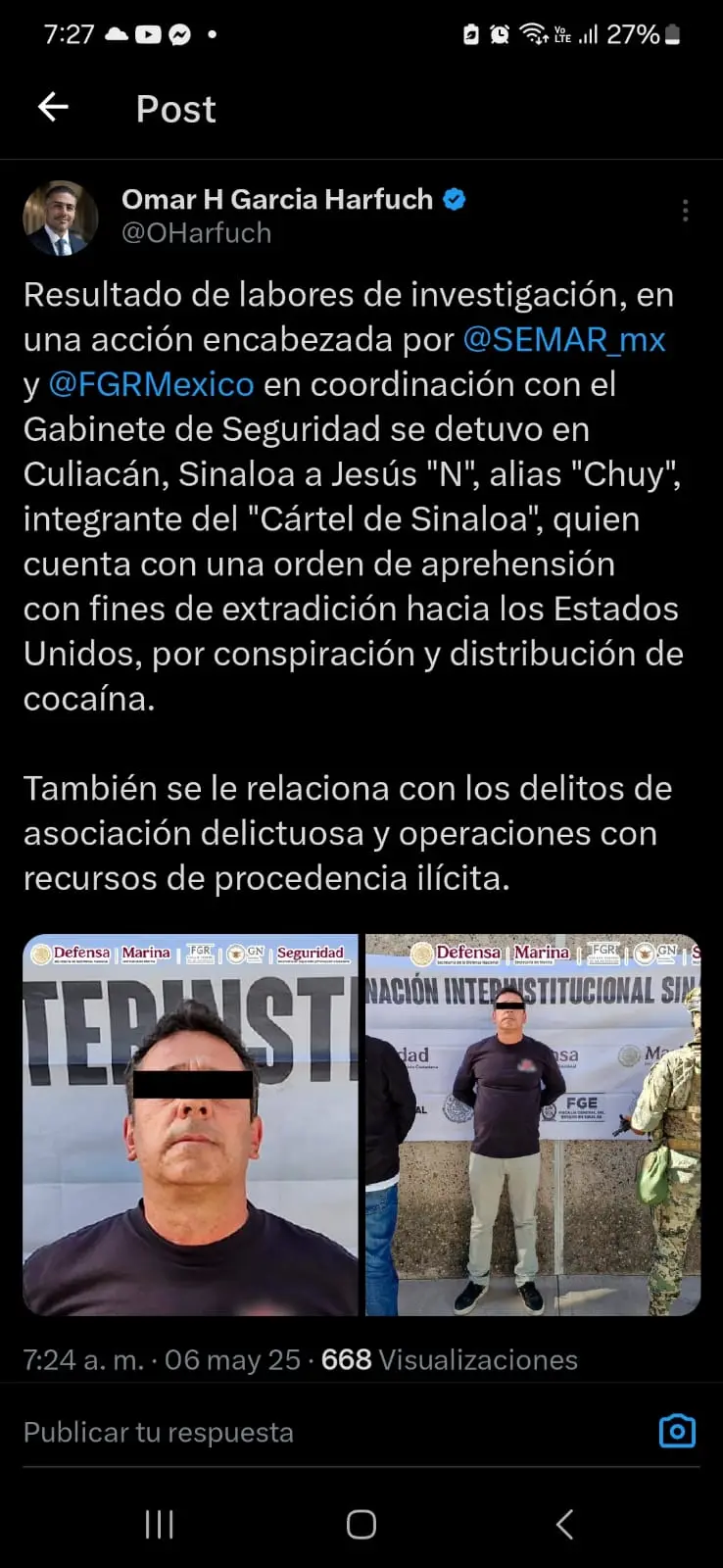
Task: Open the post's three-dot overflow menu
Action: click(685, 211)
